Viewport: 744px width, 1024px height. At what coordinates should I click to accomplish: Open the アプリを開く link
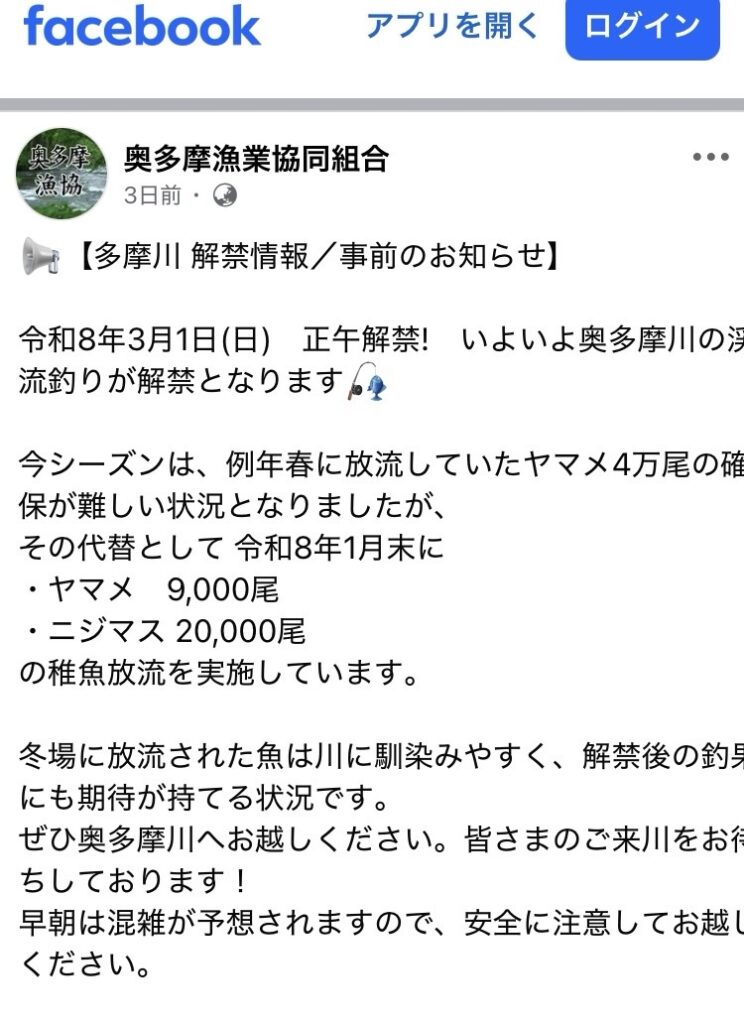pos(453,26)
